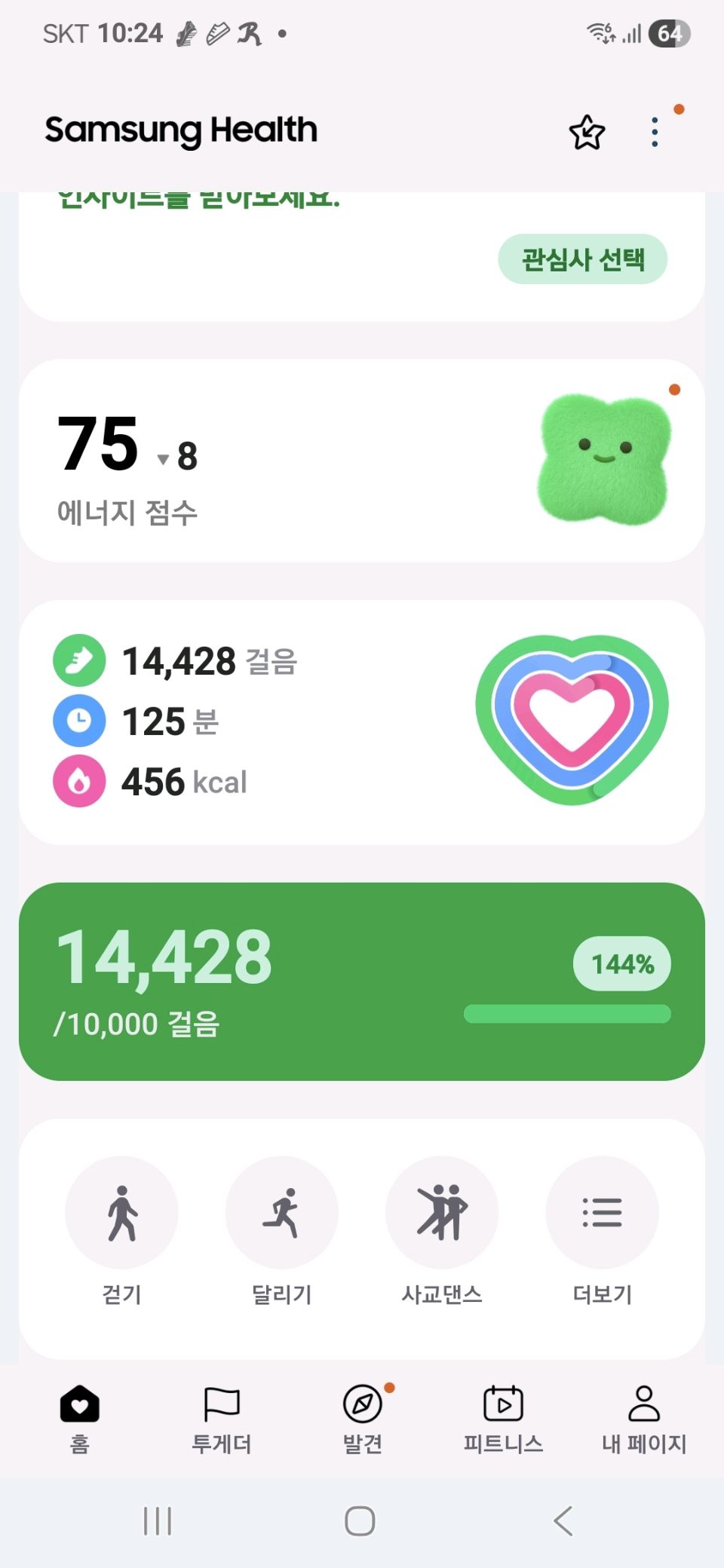Open the star rewards icon
Viewport: 724px width, 1568px height.
pos(587,133)
